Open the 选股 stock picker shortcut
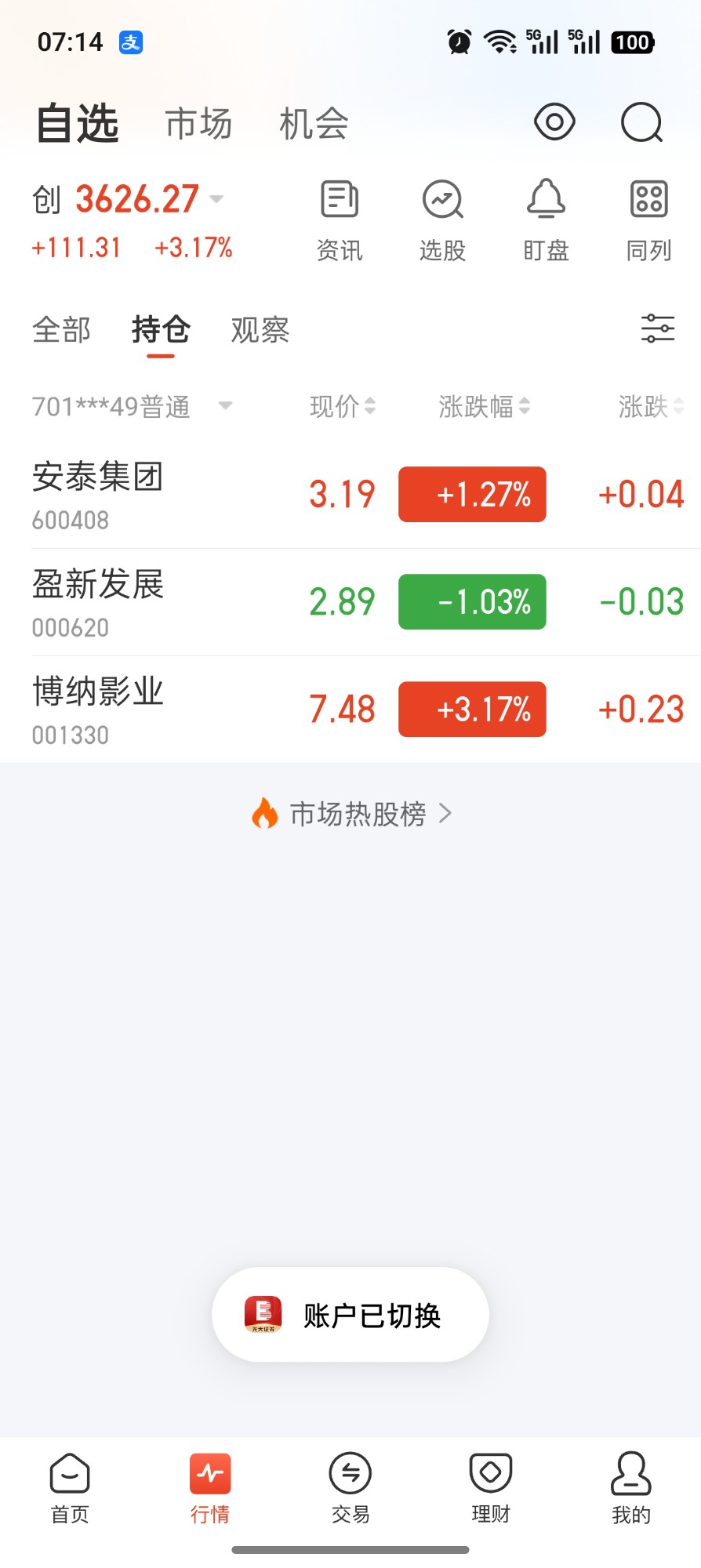Screen dimensions: 701x1568 tap(442, 220)
